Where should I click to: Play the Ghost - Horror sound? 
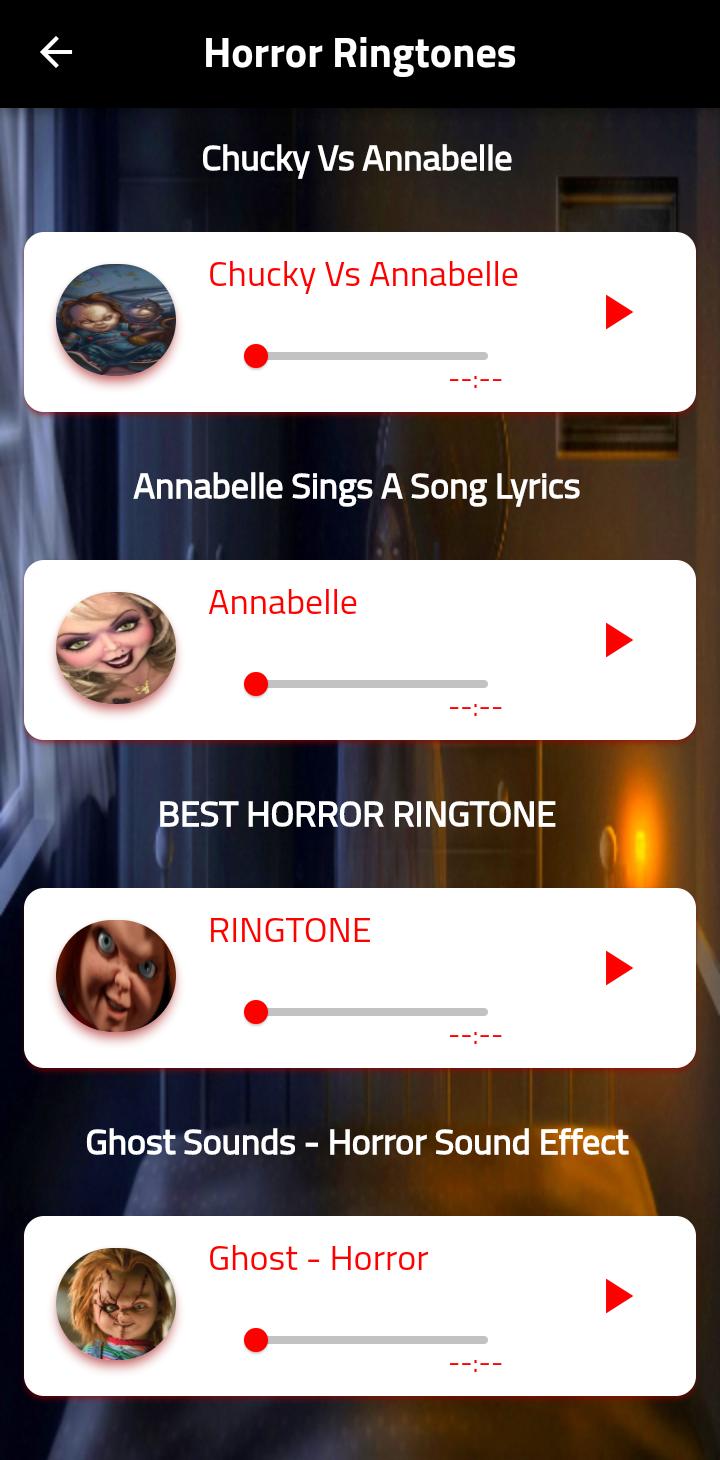[619, 1296]
